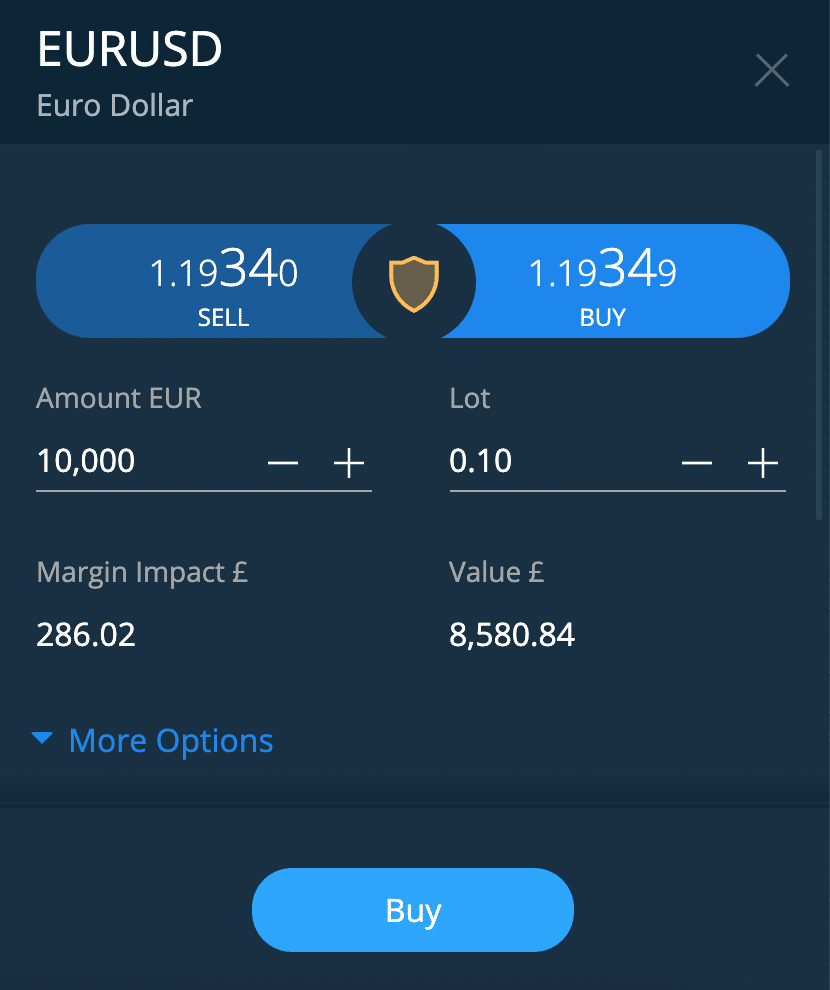Close the EURUSD order ticket
Image resolution: width=830 pixels, height=990 pixels.
click(x=771, y=70)
